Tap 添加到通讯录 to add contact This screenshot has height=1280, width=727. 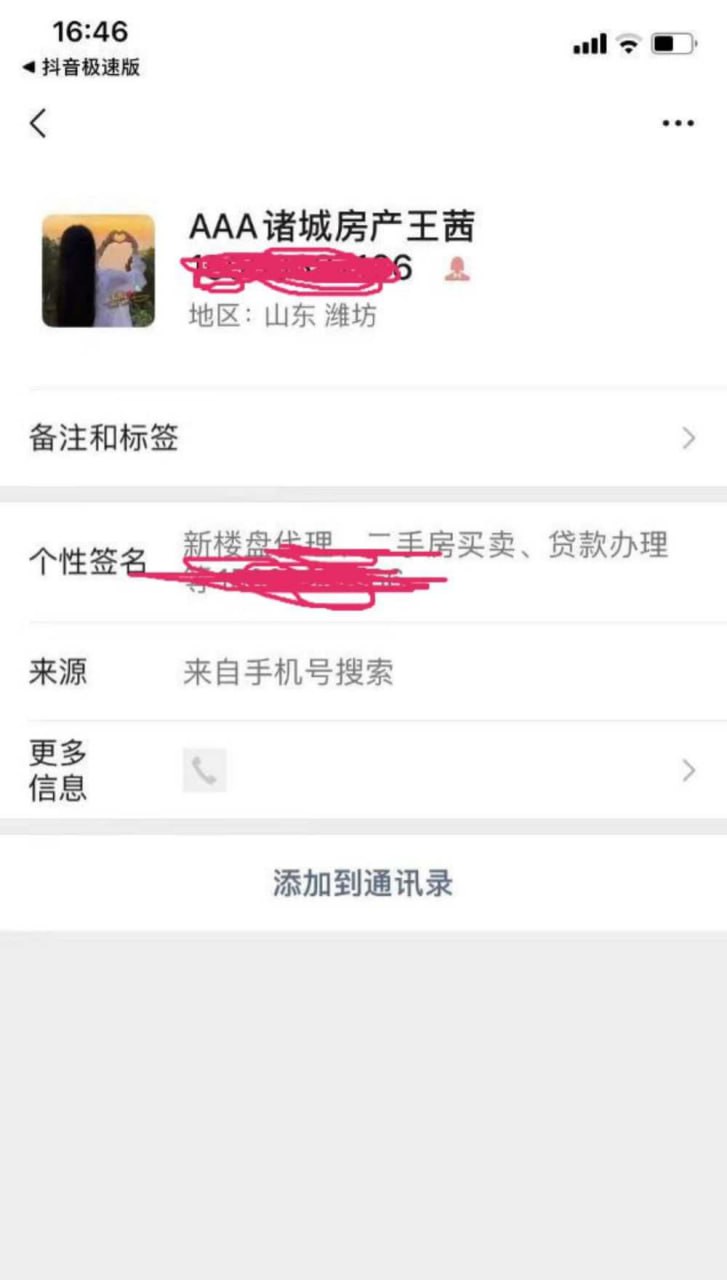pos(363,883)
